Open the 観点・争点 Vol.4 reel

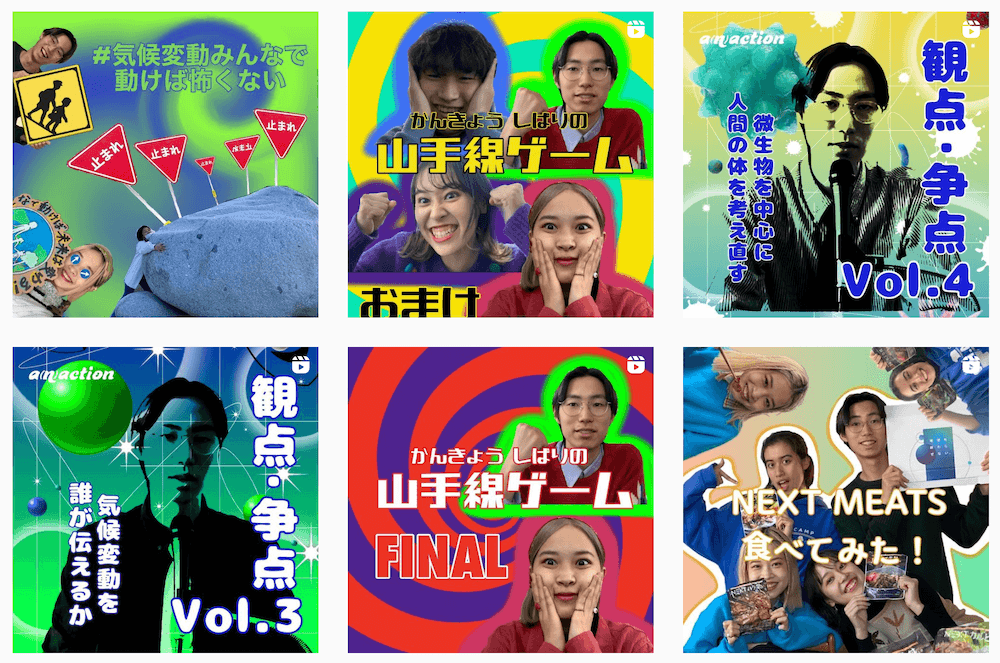[x=835, y=165]
